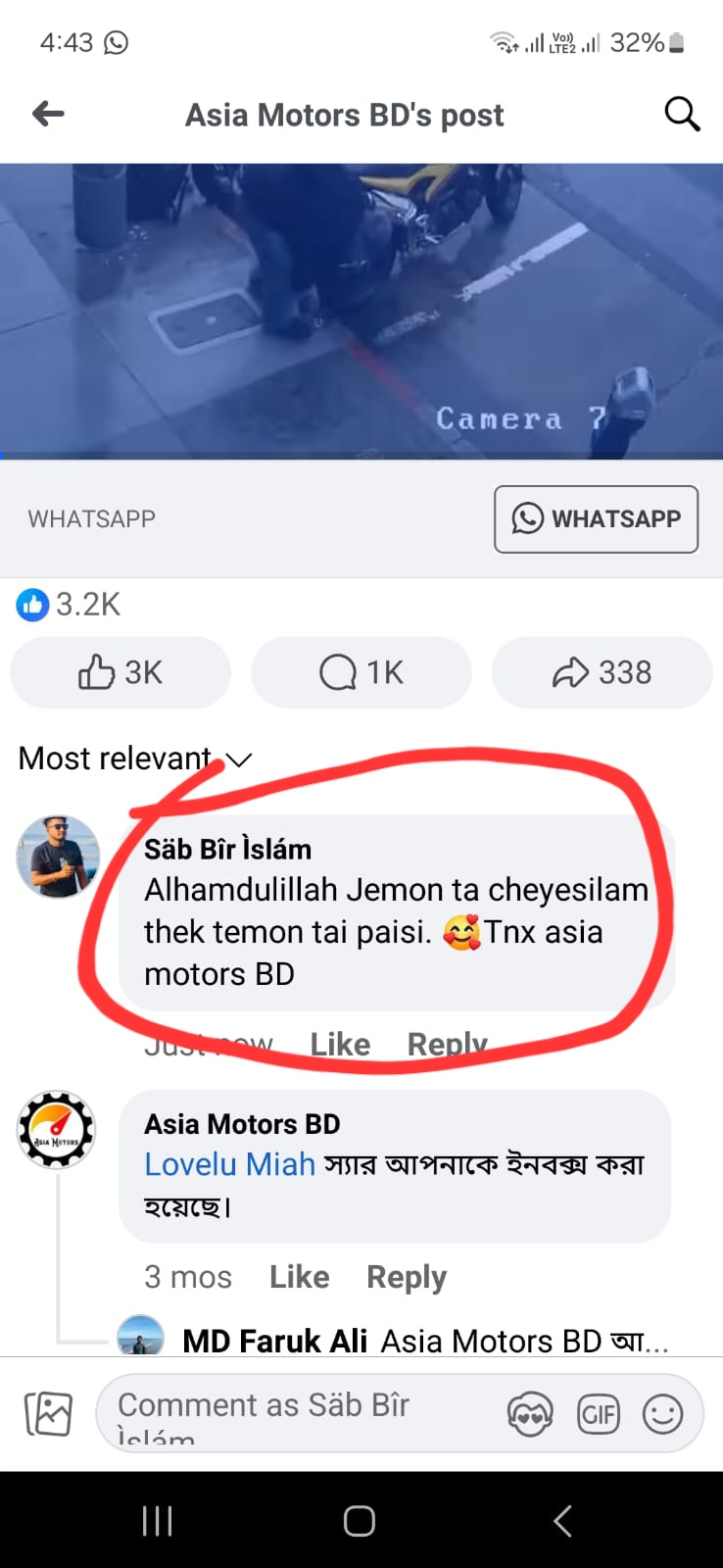Reply to Säb Bîr Ìslám's comment
This screenshot has height=1568, width=723.
[447, 1045]
